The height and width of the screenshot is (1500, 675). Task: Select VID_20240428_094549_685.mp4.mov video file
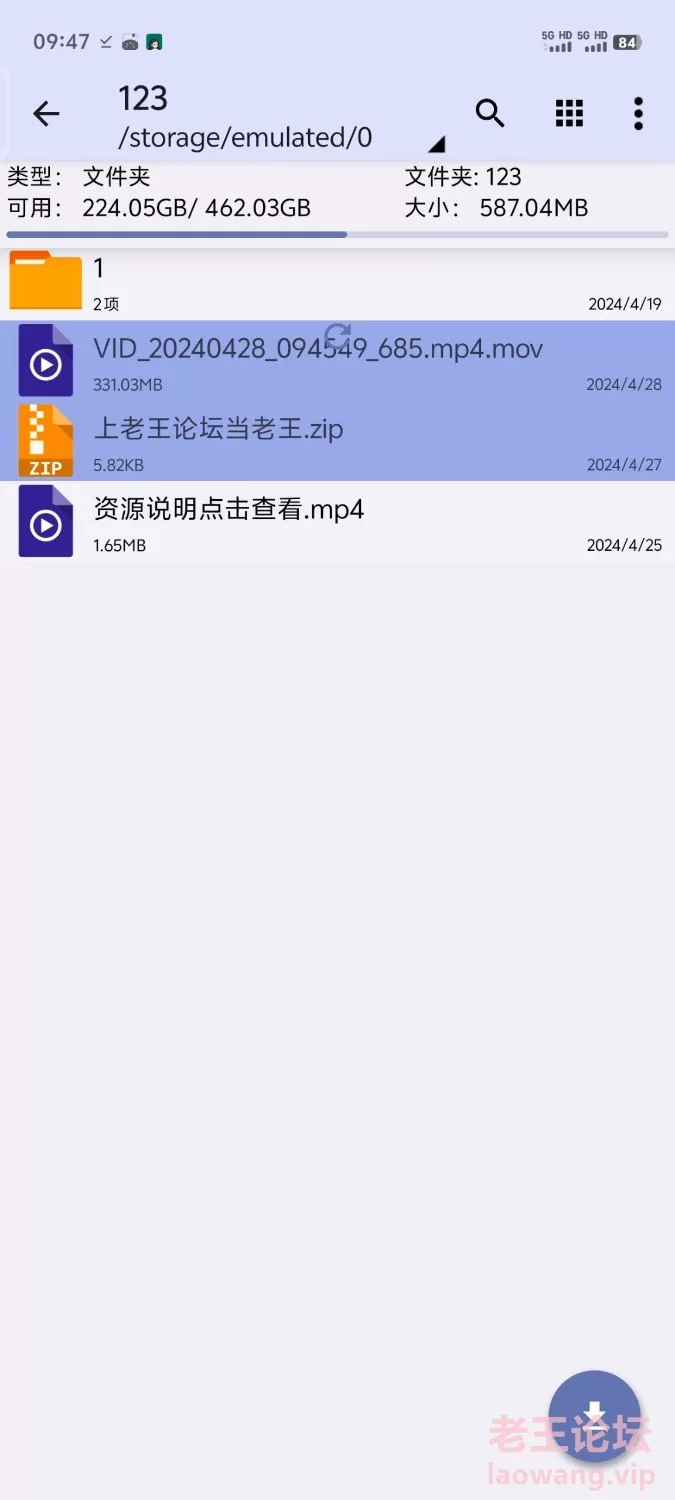point(318,362)
